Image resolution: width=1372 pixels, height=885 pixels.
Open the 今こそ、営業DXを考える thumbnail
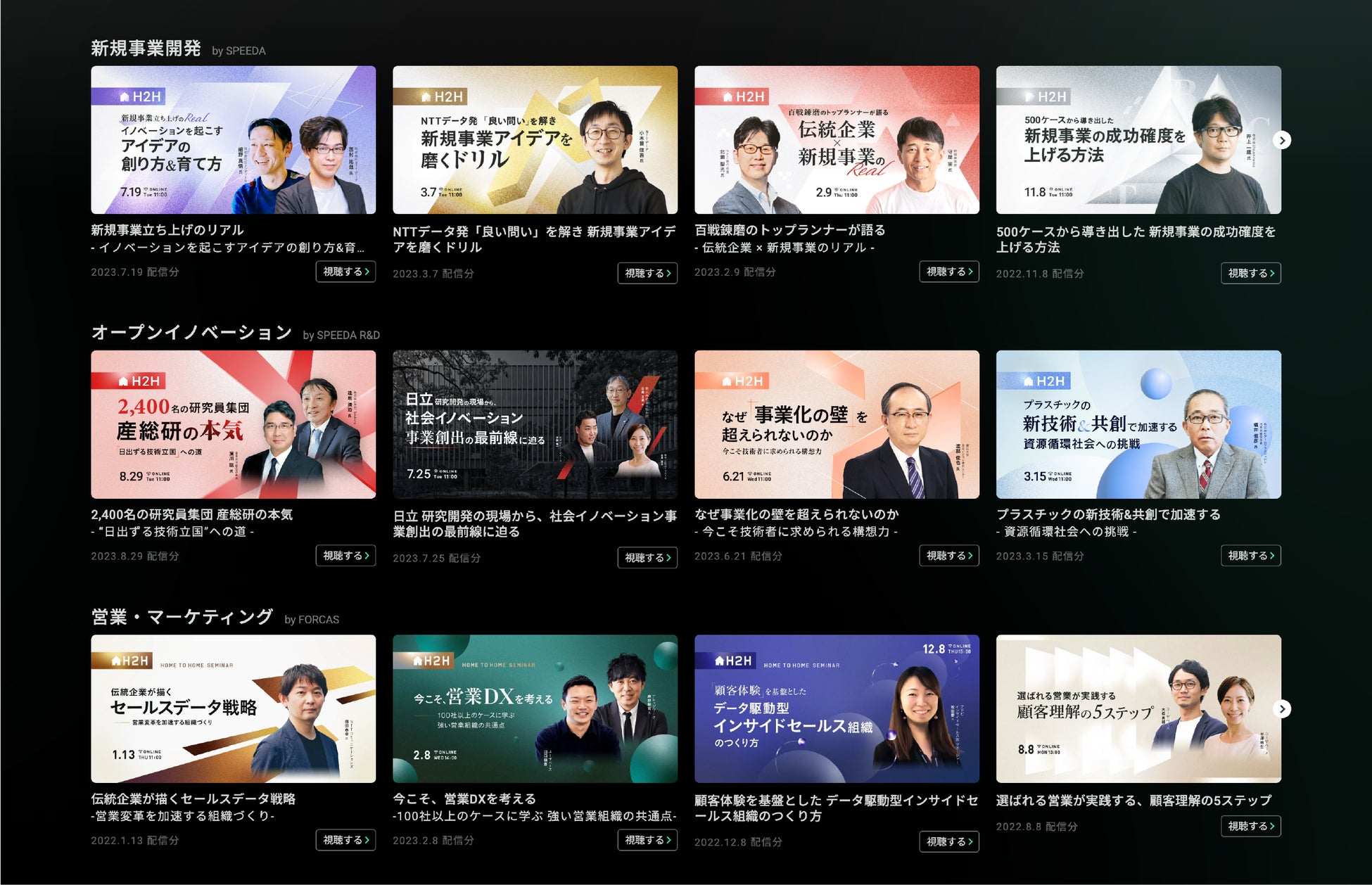(x=535, y=708)
